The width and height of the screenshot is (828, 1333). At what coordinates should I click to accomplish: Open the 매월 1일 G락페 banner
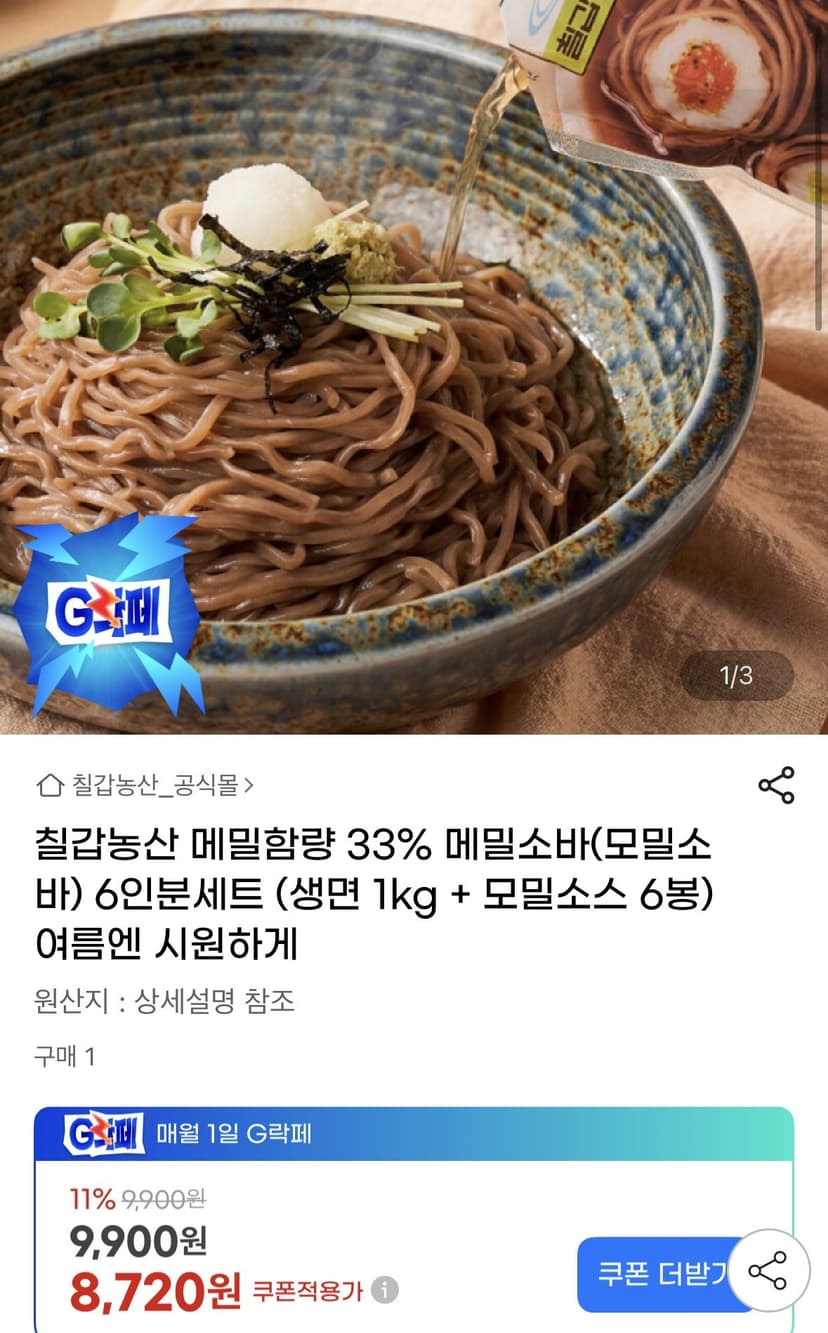pyautogui.click(x=414, y=1134)
